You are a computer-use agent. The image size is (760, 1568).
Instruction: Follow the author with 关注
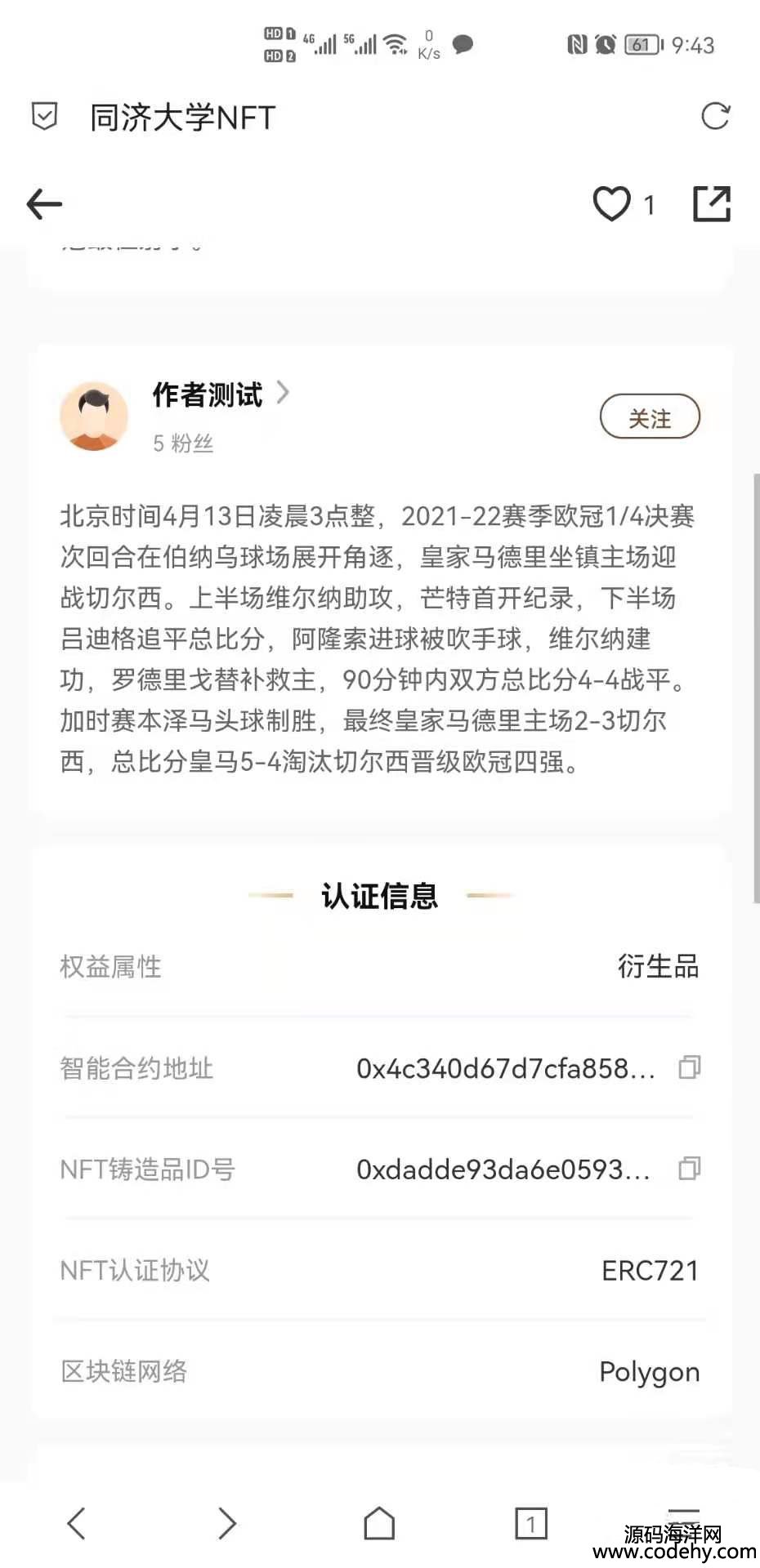pyautogui.click(x=650, y=417)
